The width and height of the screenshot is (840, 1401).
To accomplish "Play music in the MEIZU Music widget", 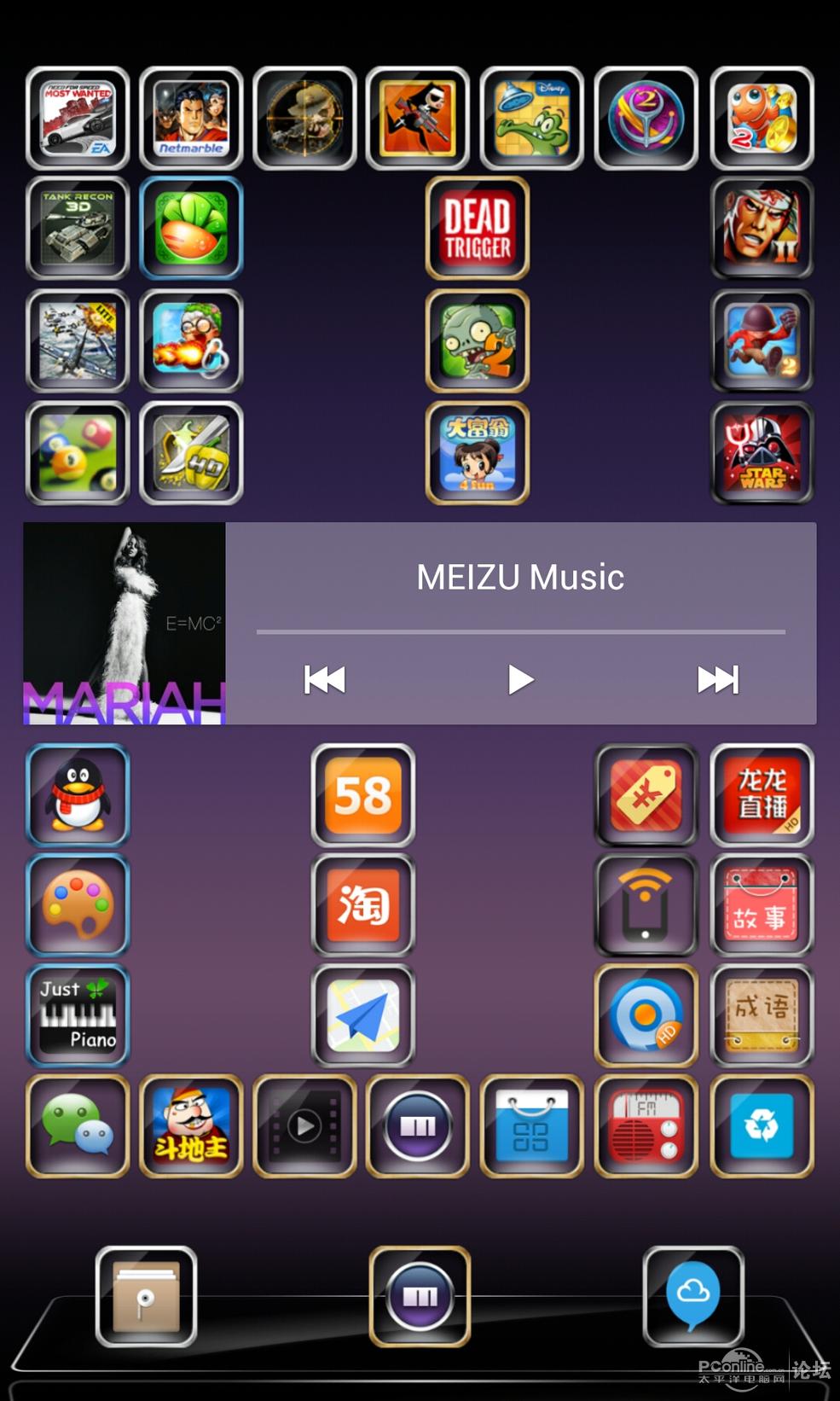I will [520, 680].
